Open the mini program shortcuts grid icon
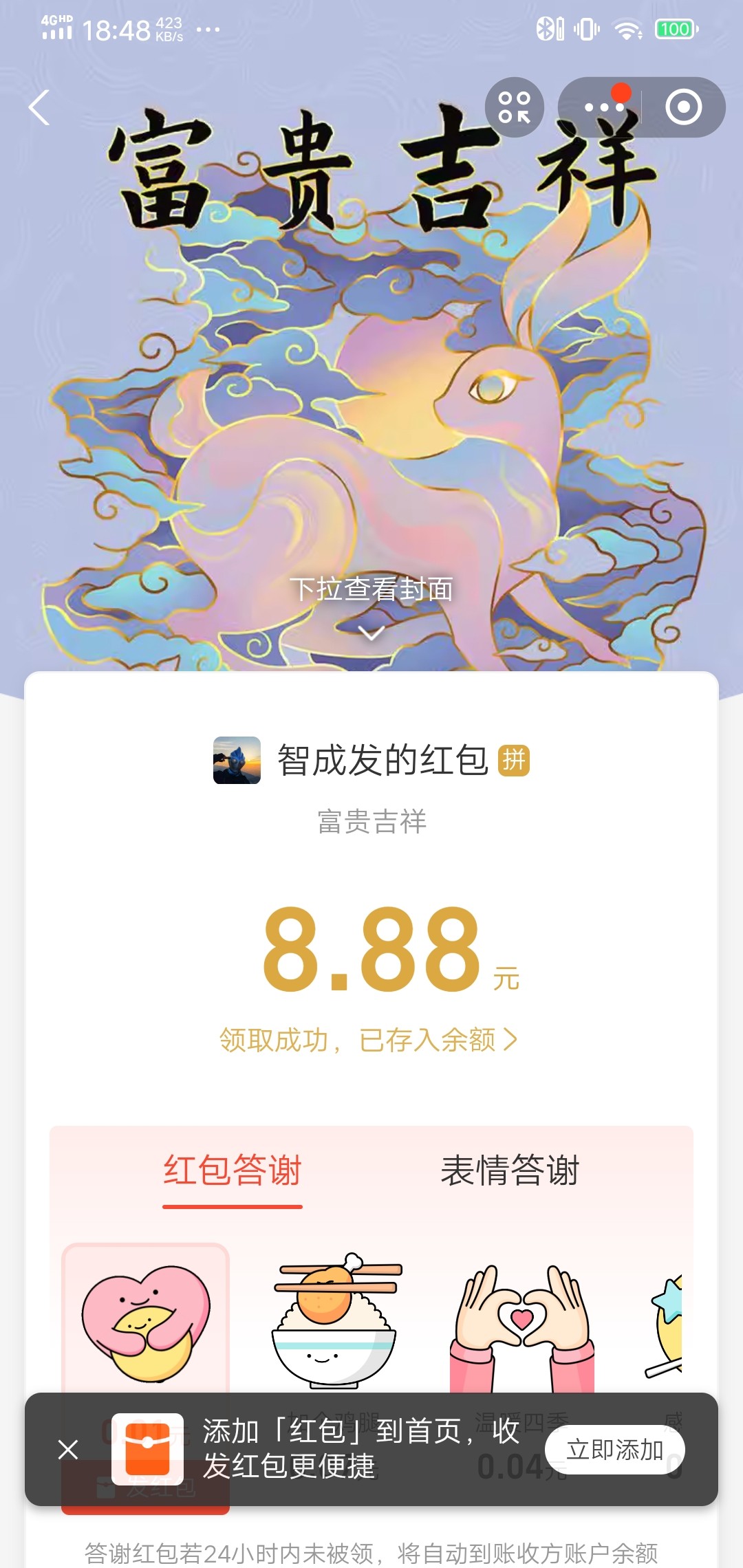The height and width of the screenshot is (1568, 743). [515, 107]
